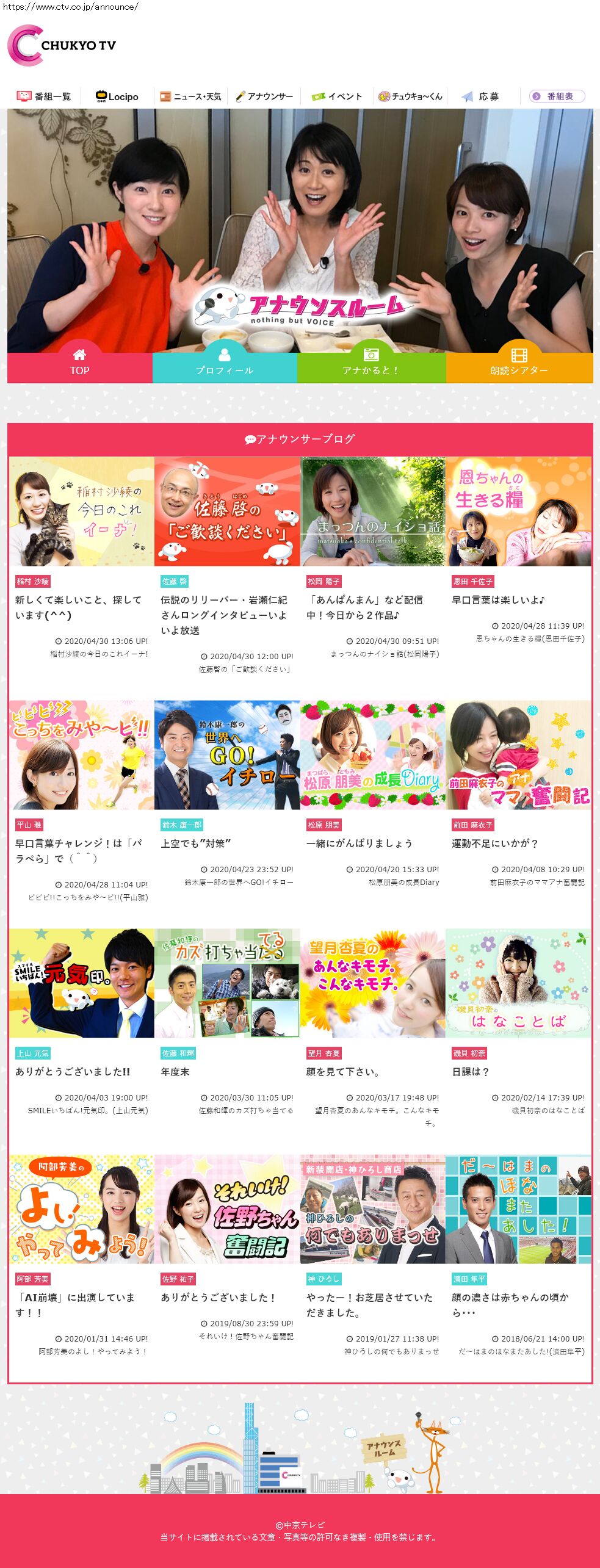
Task: Open 神ひろし's 何でもありまっせ blog card
Action: [x=373, y=1209]
